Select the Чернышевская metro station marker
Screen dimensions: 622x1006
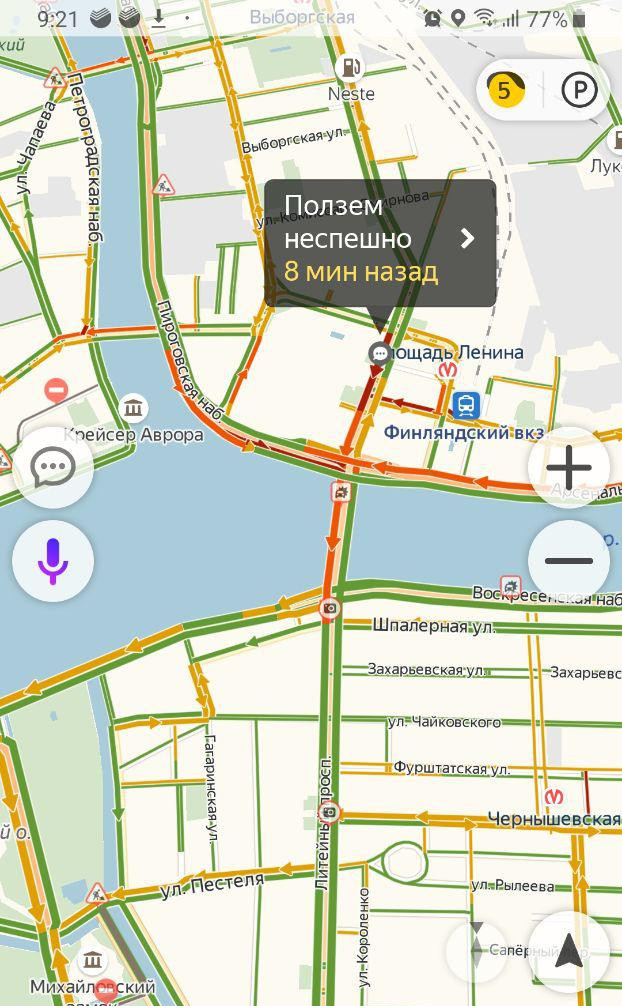coord(555,797)
